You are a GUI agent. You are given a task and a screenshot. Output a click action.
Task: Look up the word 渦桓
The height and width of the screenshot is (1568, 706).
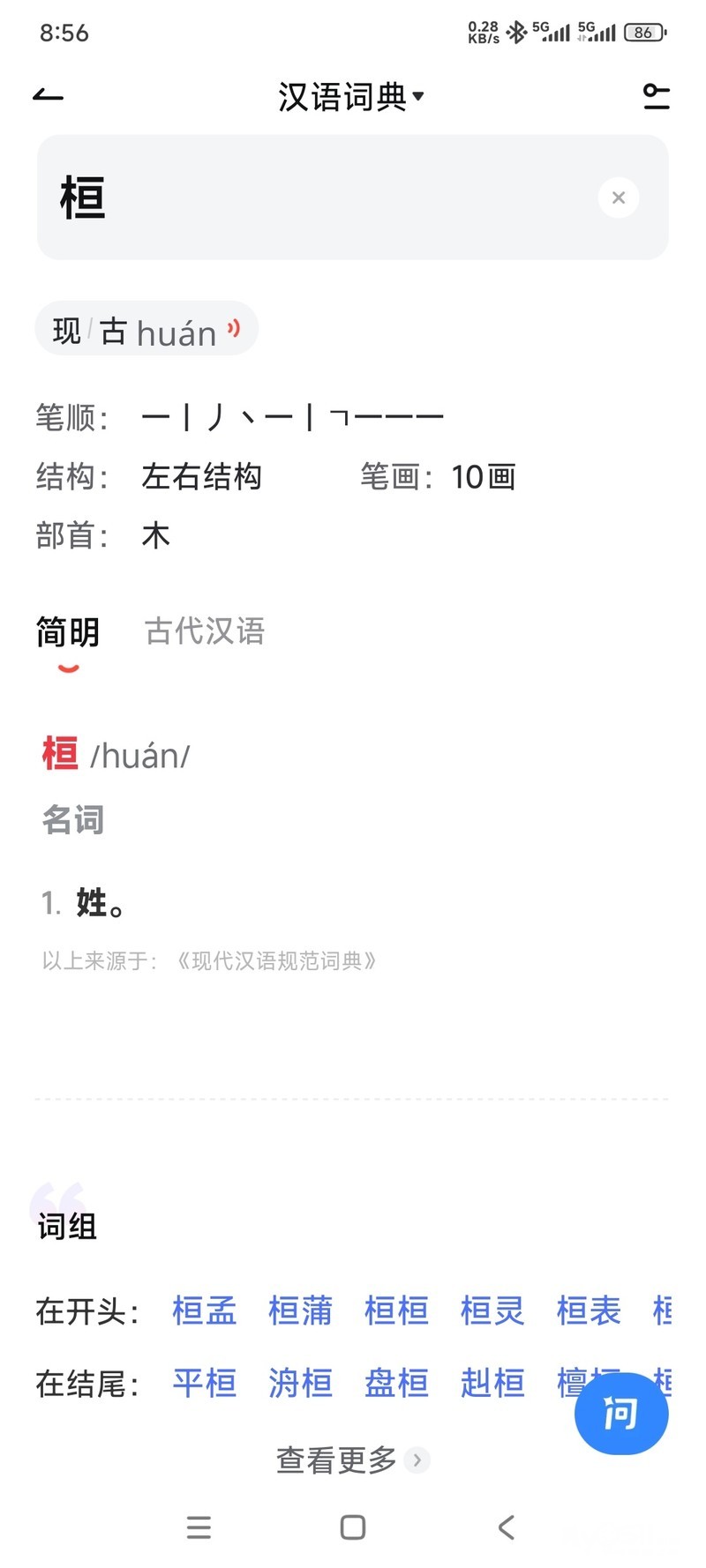click(x=300, y=1383)
